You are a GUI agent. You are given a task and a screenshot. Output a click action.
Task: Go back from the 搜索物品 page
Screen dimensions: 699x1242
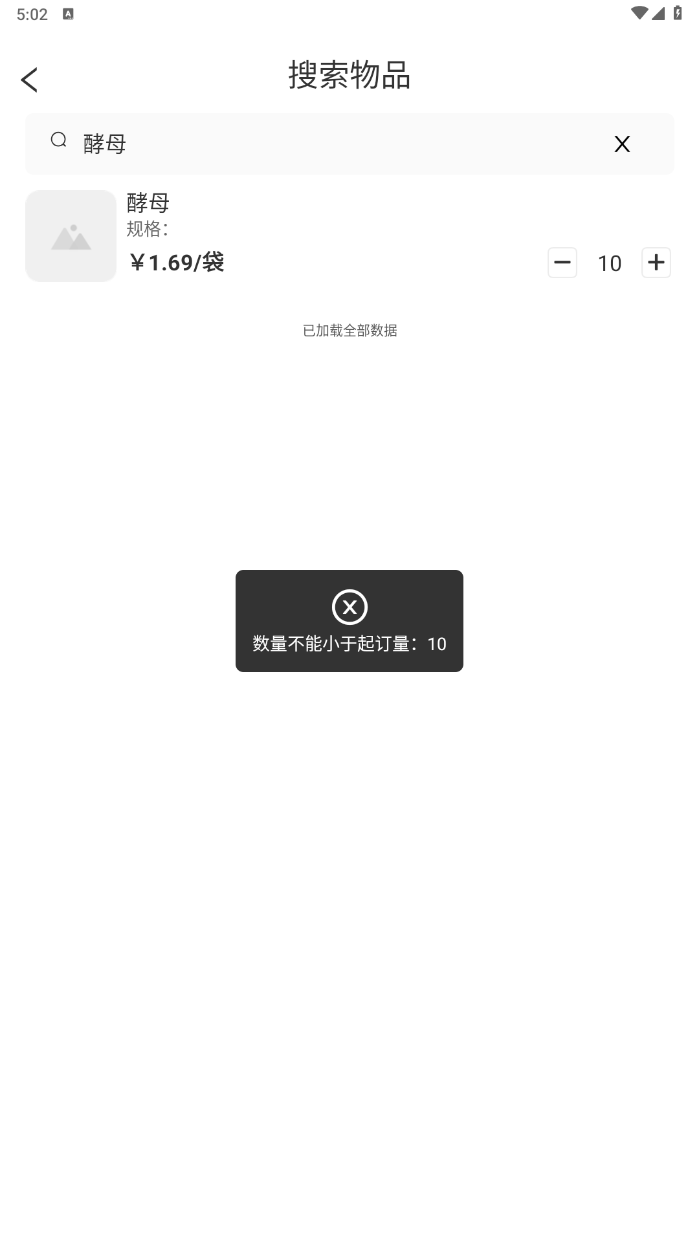[29, 80]
